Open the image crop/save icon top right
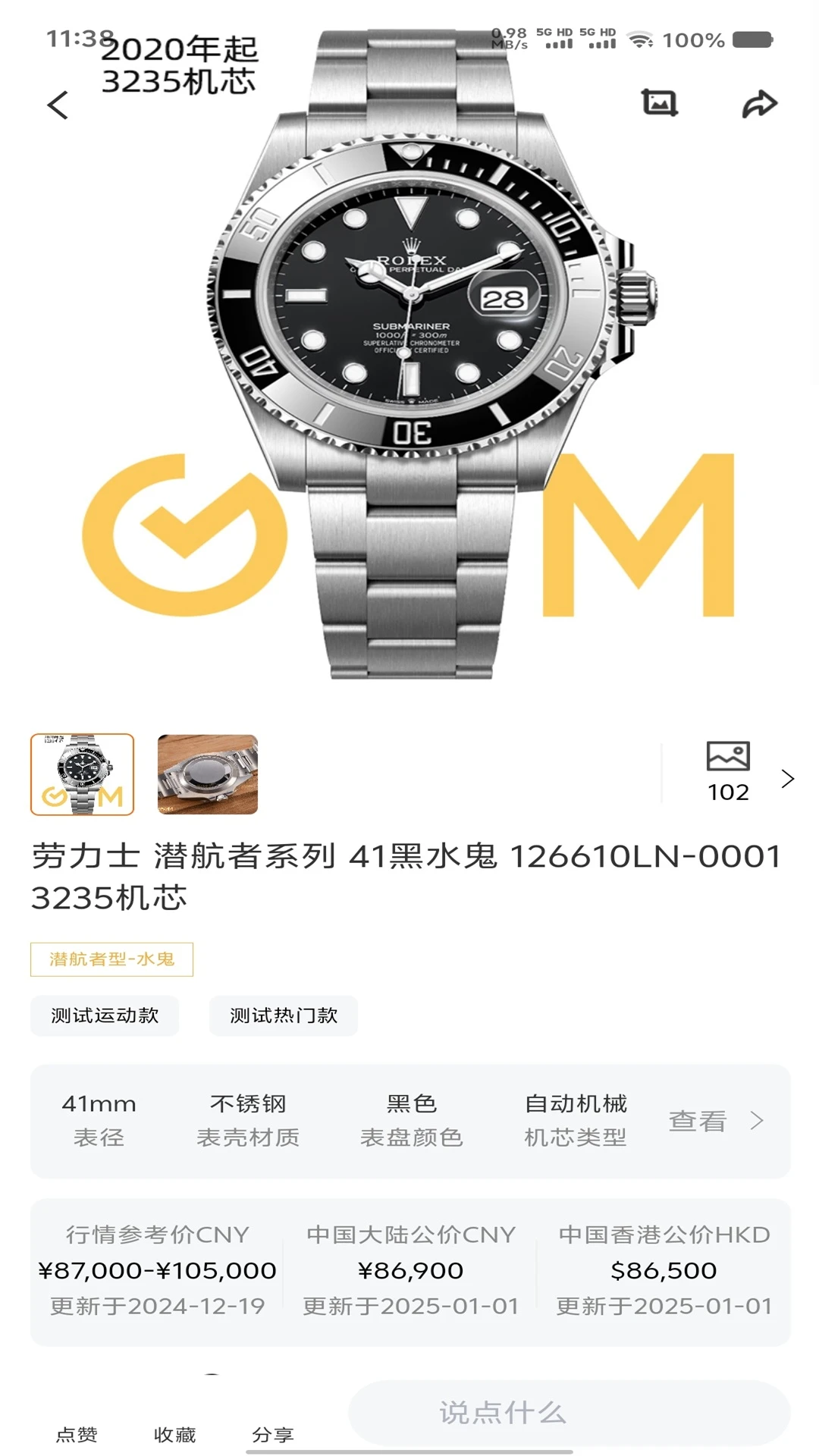Viewport: 819px width, 1456px height. (x=661, y=102)
